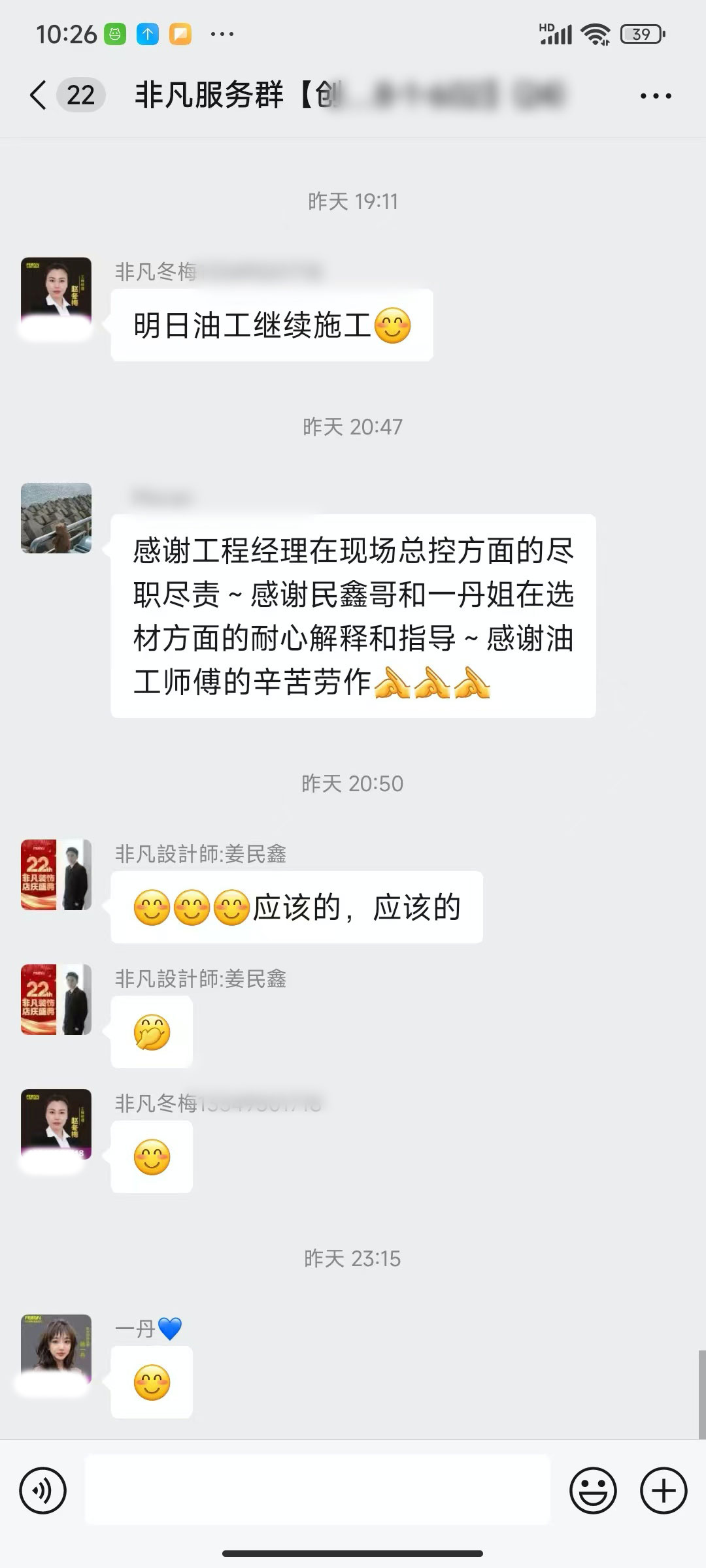Tap the message text field
This screenshot has width=706, height=1568.
[x=318, y=1490]
